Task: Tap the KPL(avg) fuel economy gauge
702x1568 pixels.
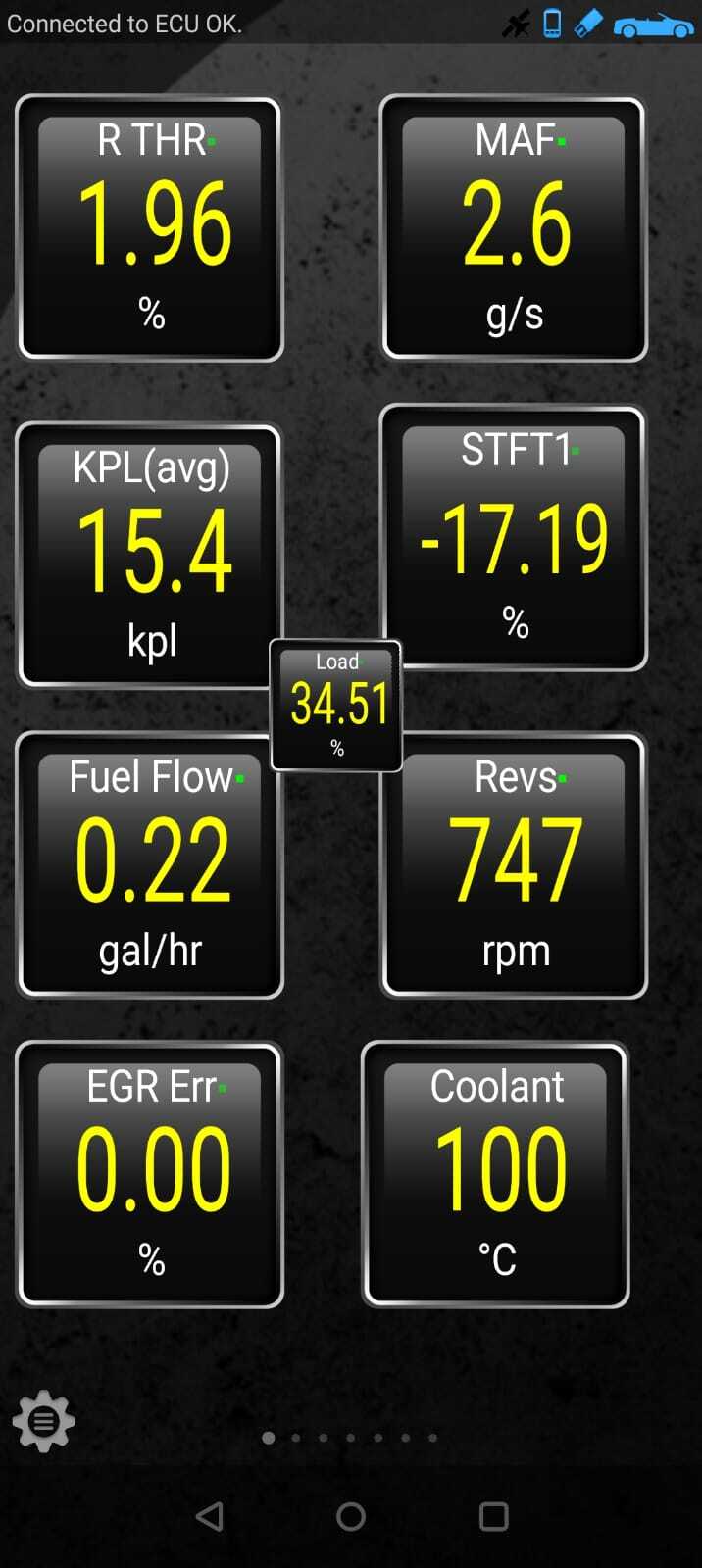Action: click(x=150, y=555)
